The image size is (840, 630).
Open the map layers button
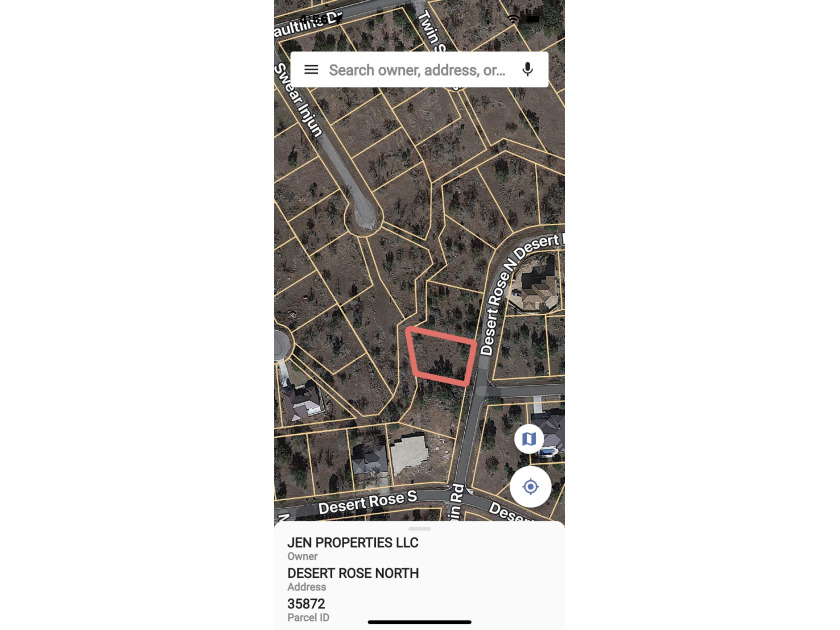point(529,439)
